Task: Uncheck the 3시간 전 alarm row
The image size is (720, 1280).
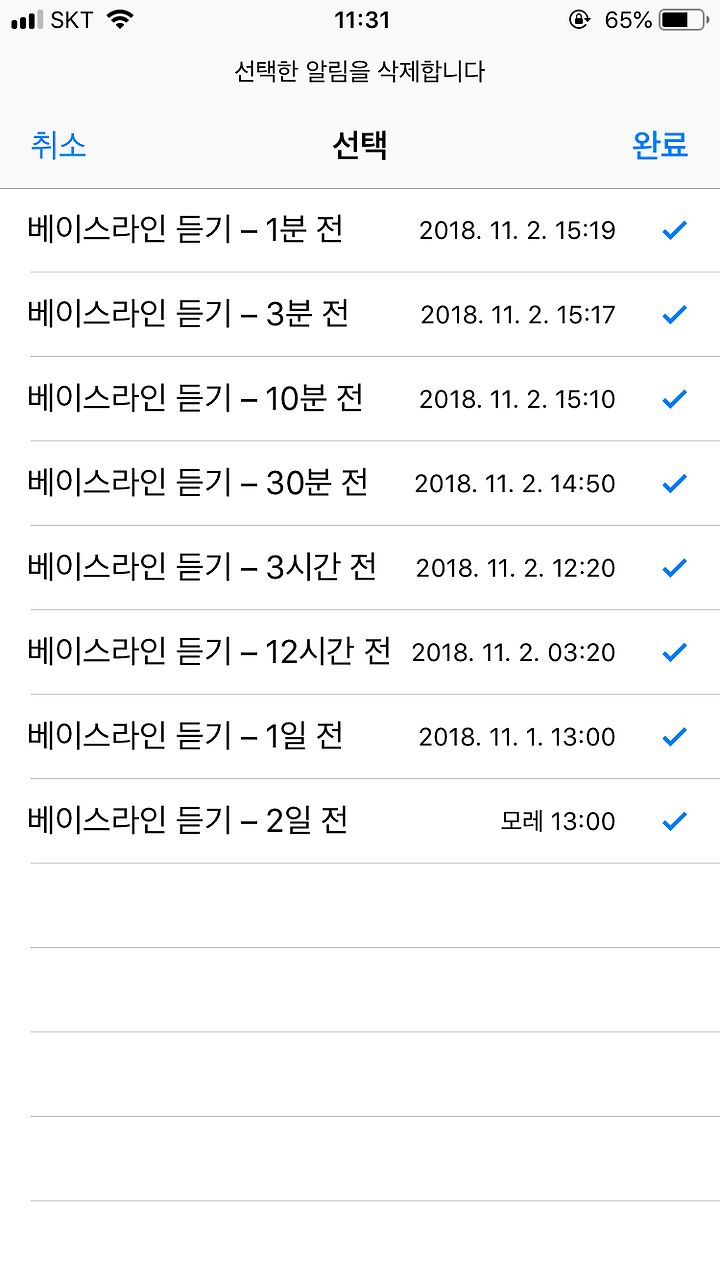Action: [x=360, y=568]
